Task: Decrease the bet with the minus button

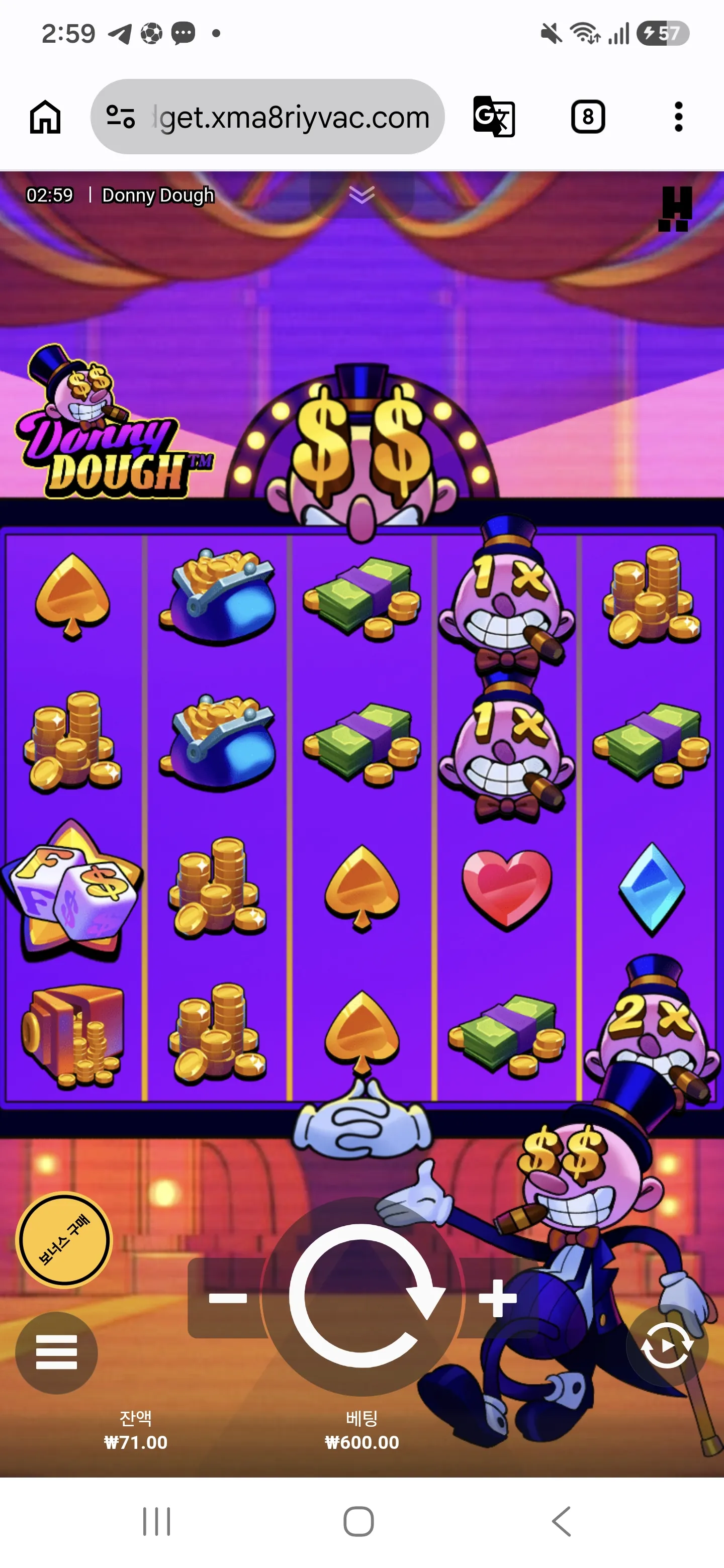Action: click(x=227, y=1298)
